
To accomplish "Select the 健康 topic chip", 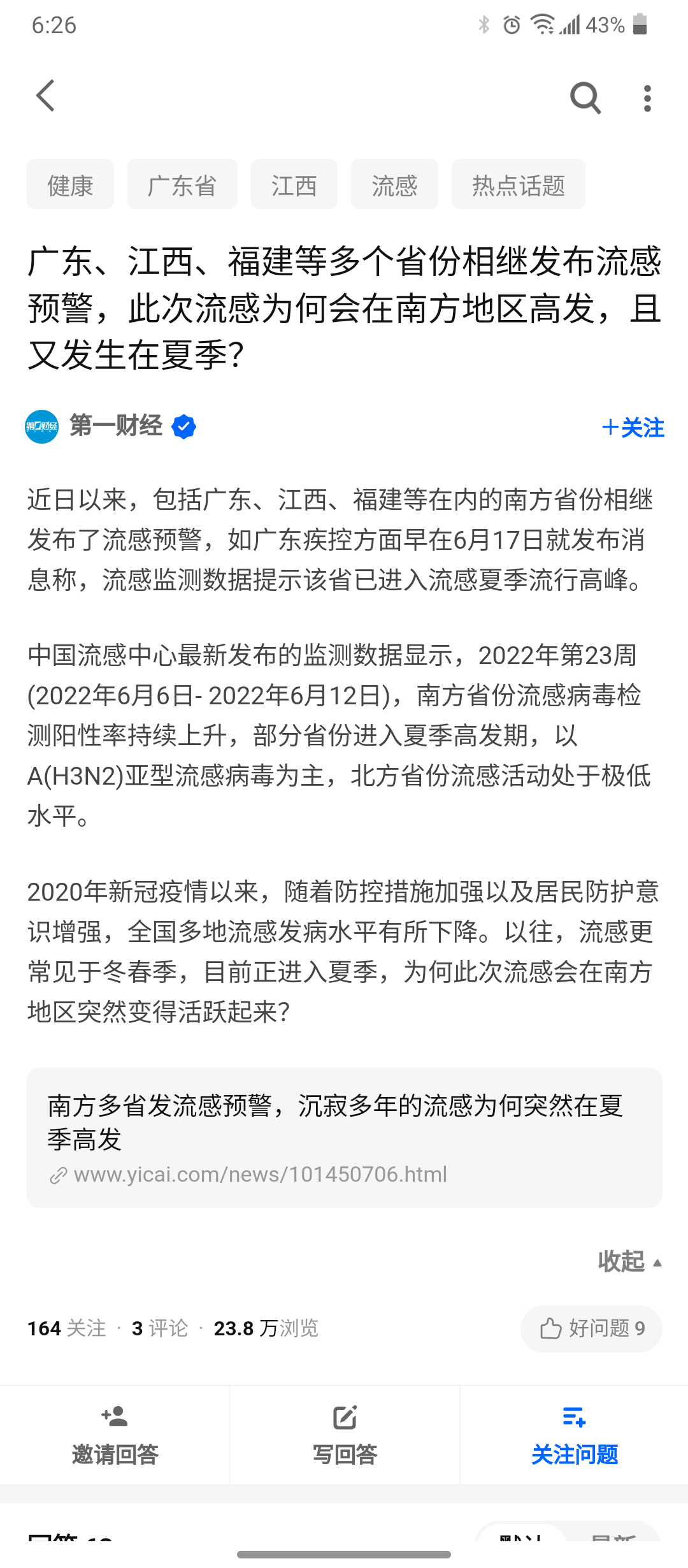I will coord(70,184).
